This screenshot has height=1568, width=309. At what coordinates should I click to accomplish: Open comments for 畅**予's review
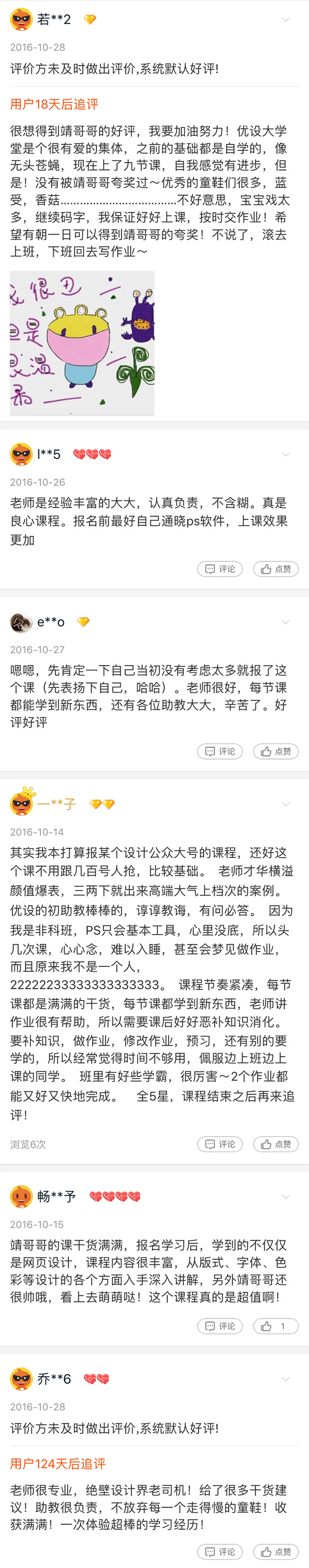click(220, 1326)
